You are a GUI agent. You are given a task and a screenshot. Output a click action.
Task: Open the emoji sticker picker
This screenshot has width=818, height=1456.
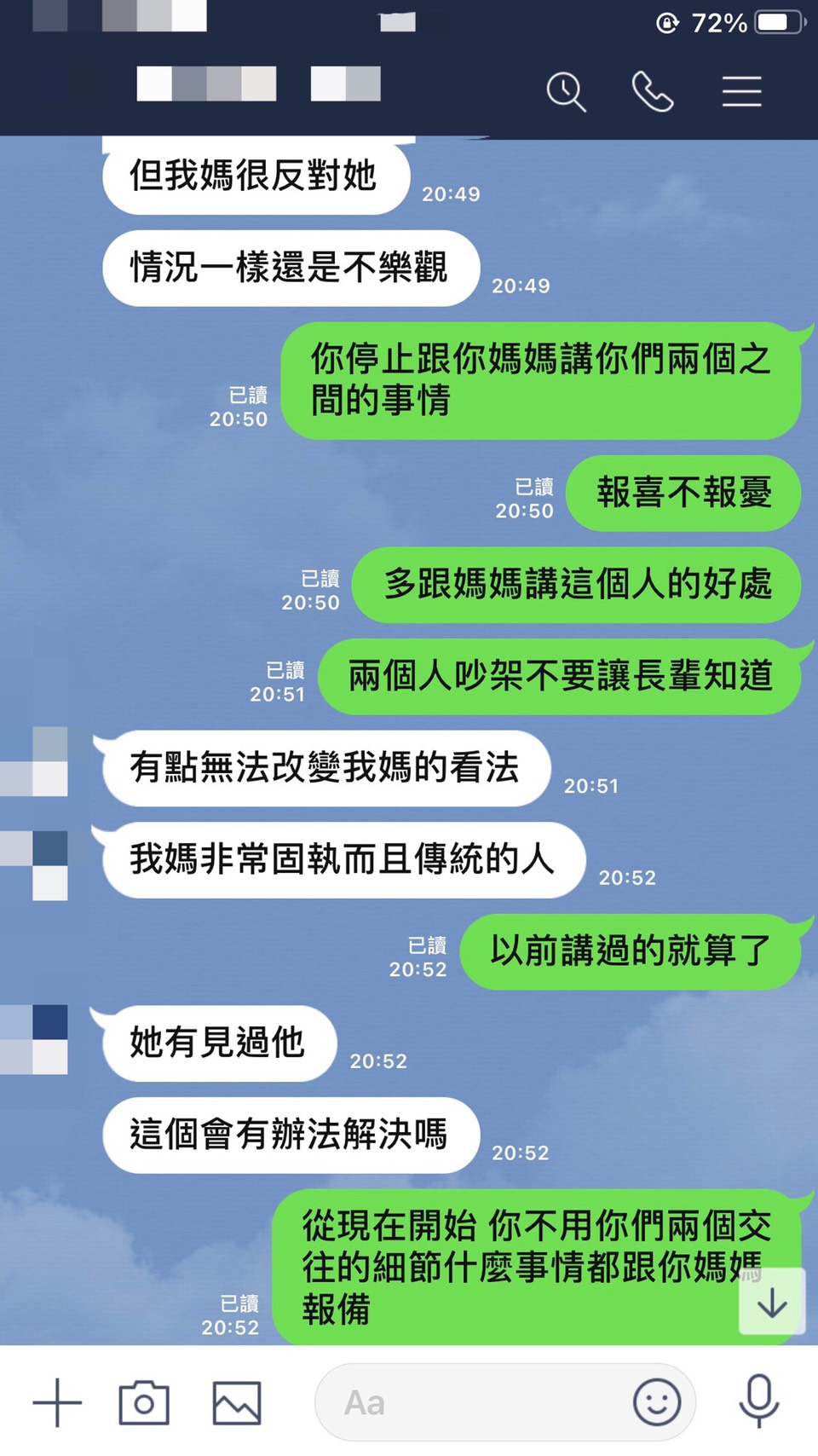tap(657, 1402)
